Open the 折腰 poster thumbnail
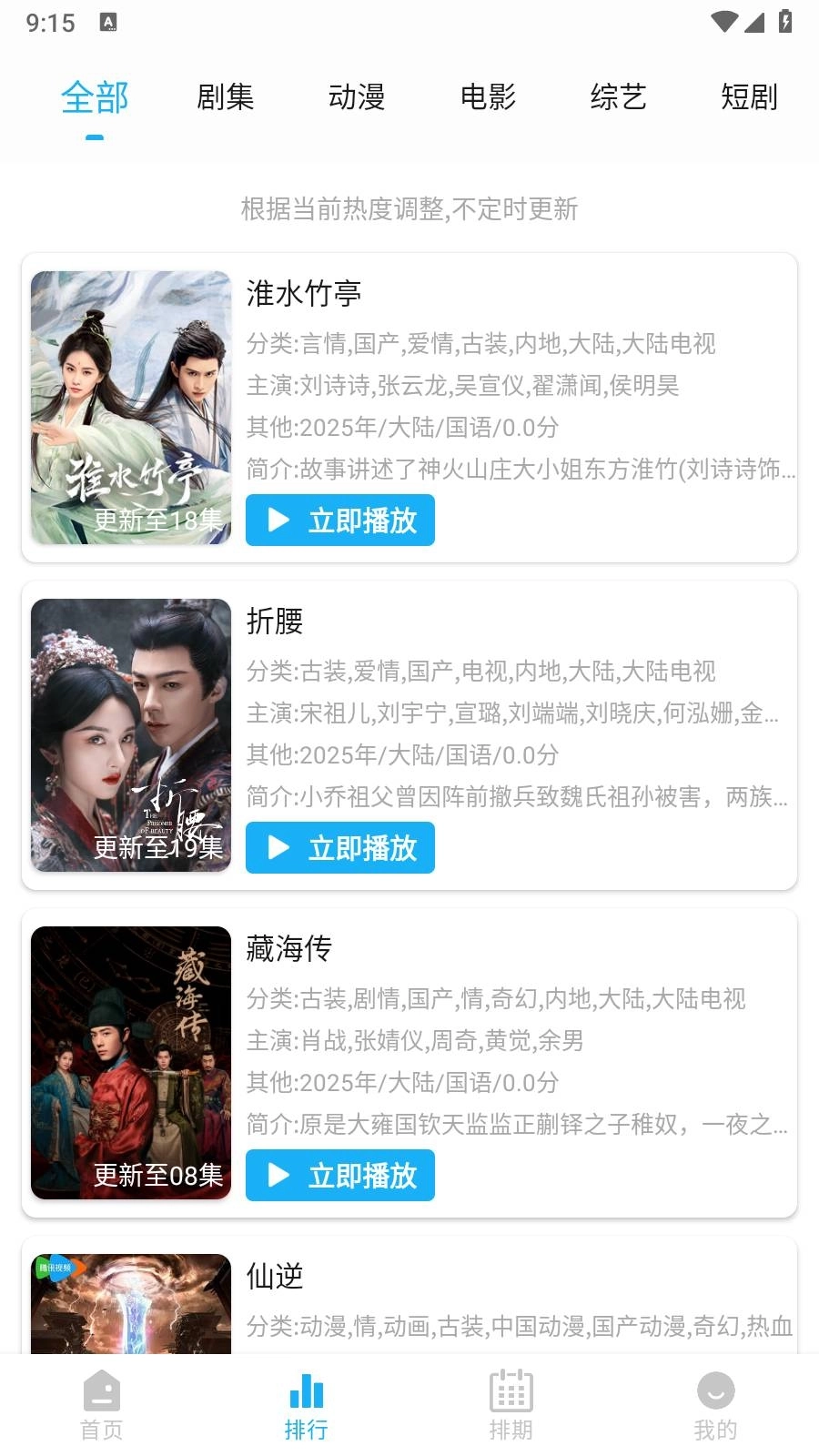 click(x=131, y=735)
